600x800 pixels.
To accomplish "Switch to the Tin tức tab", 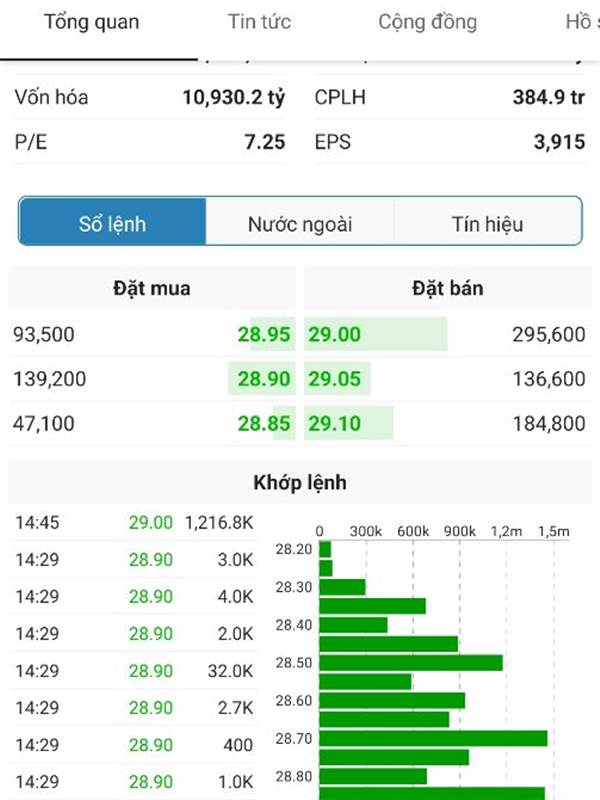I will (259, 22).
